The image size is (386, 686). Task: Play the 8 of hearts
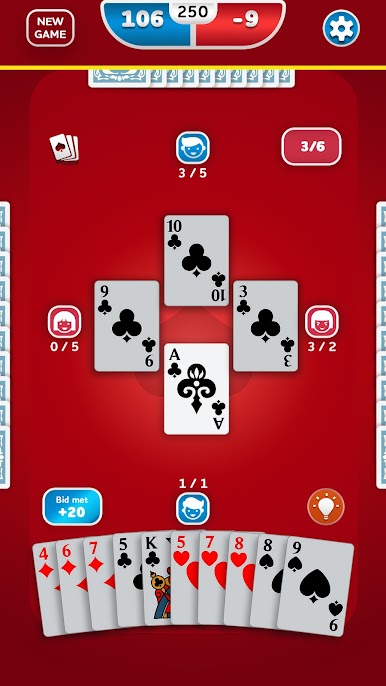coord(240,579)
